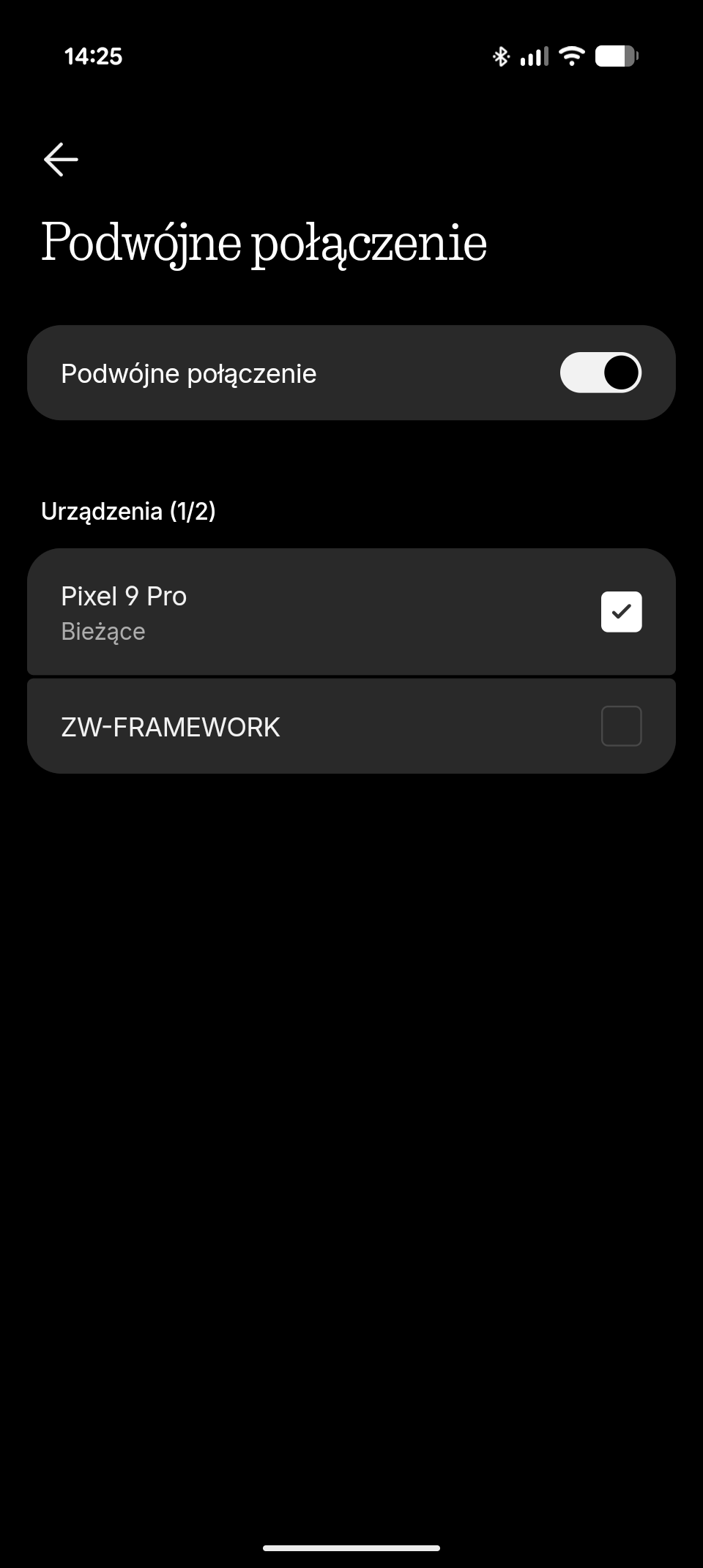Screen dimensions: 703x1568
Task: Select the ZW-FRAMEWORK device checkbox
Action: click(621, 726)
